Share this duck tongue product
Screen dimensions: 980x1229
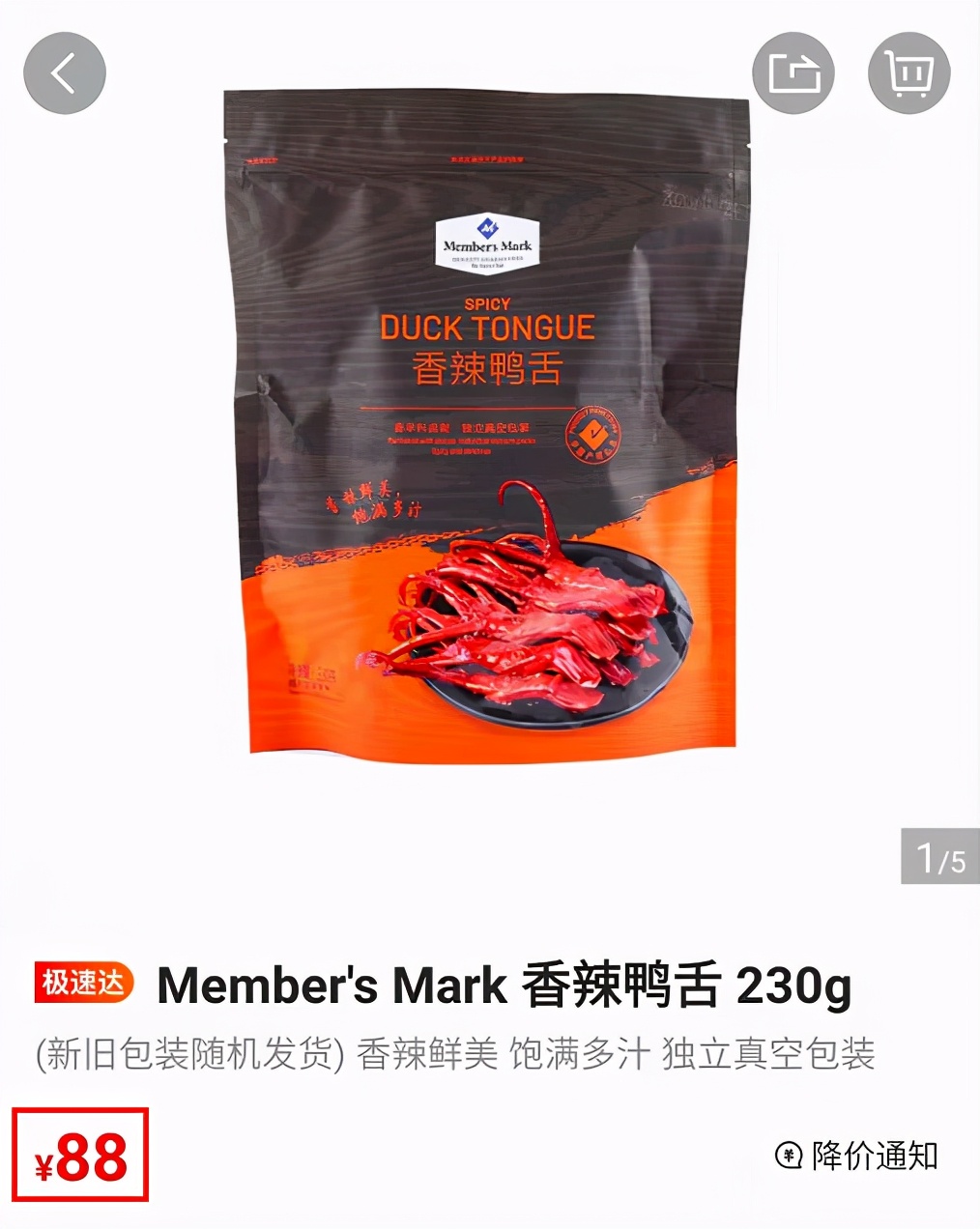tap(793, 73)
